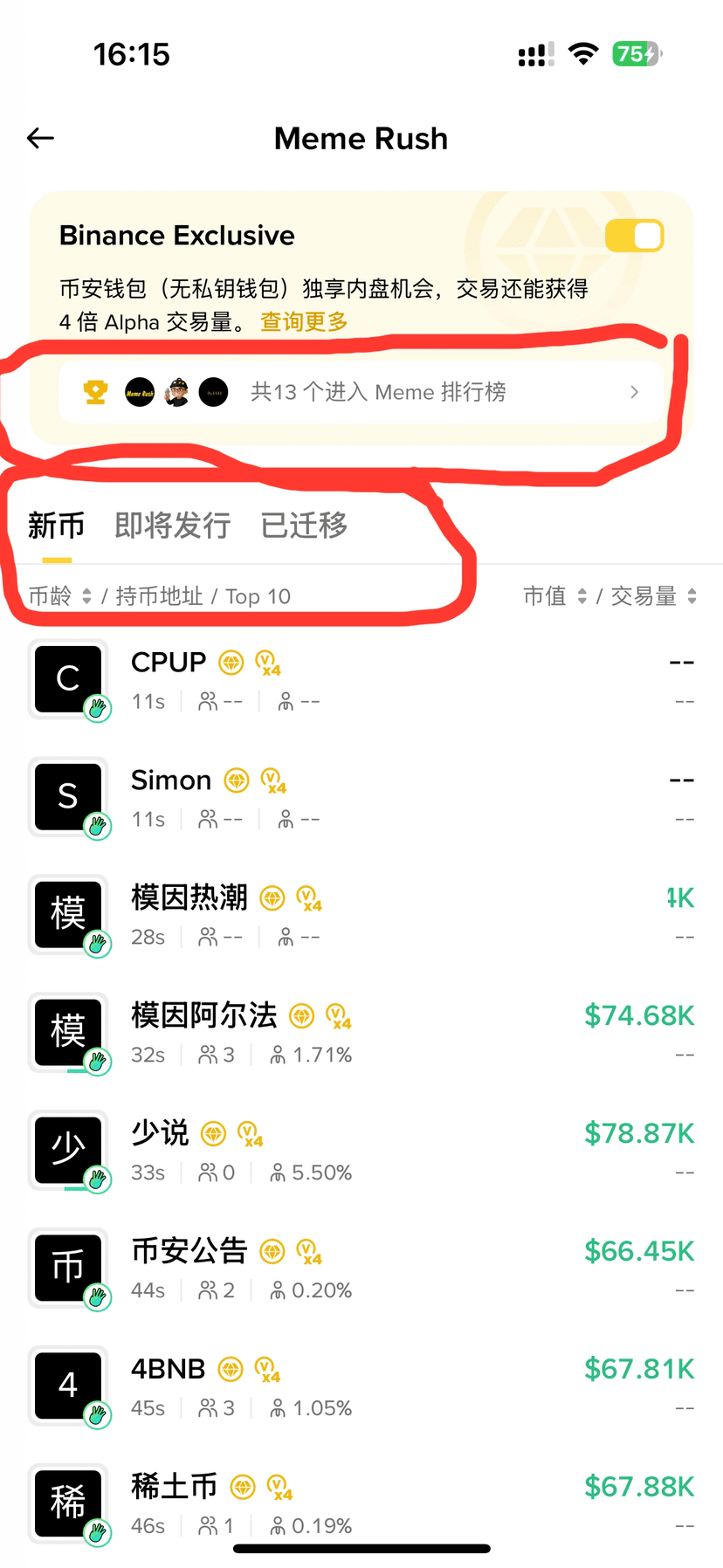Open the Simon token row
This screenshot has height=1568, width=723.
361,798
